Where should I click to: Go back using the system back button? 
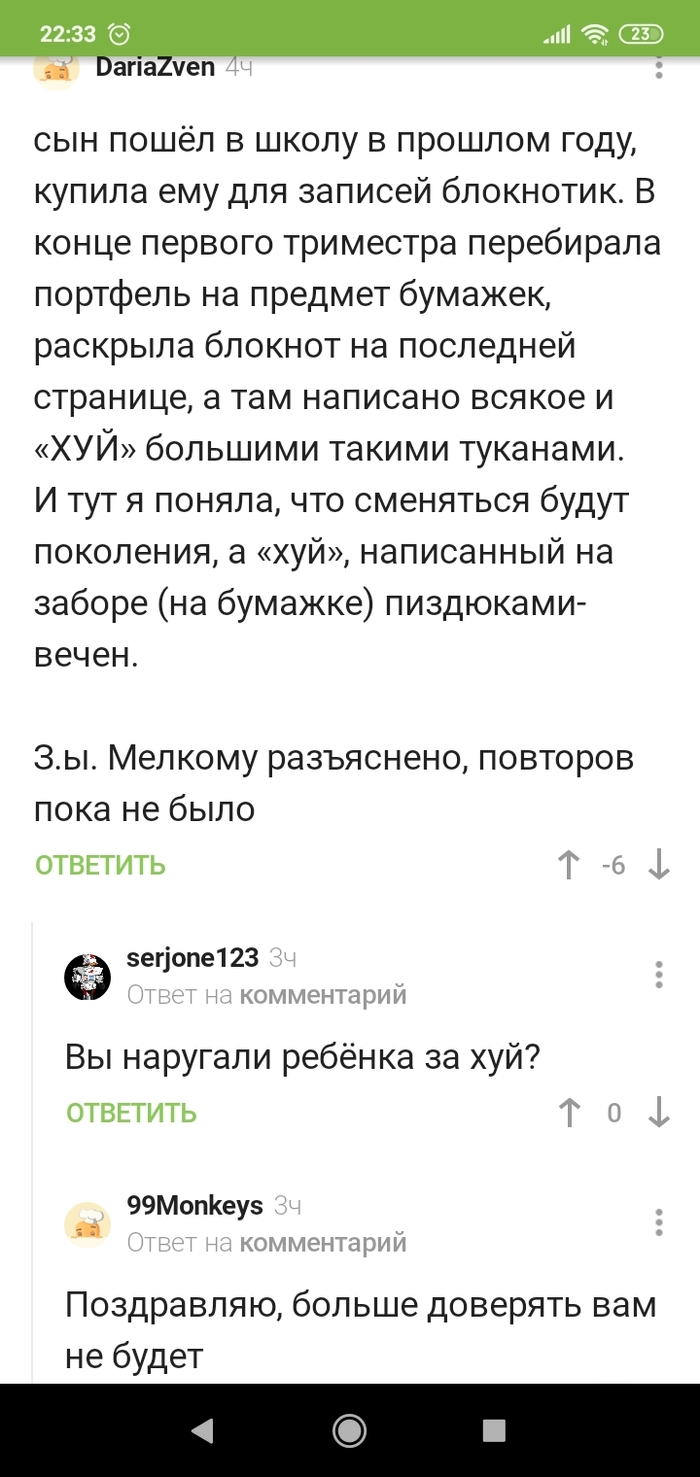203,1431
